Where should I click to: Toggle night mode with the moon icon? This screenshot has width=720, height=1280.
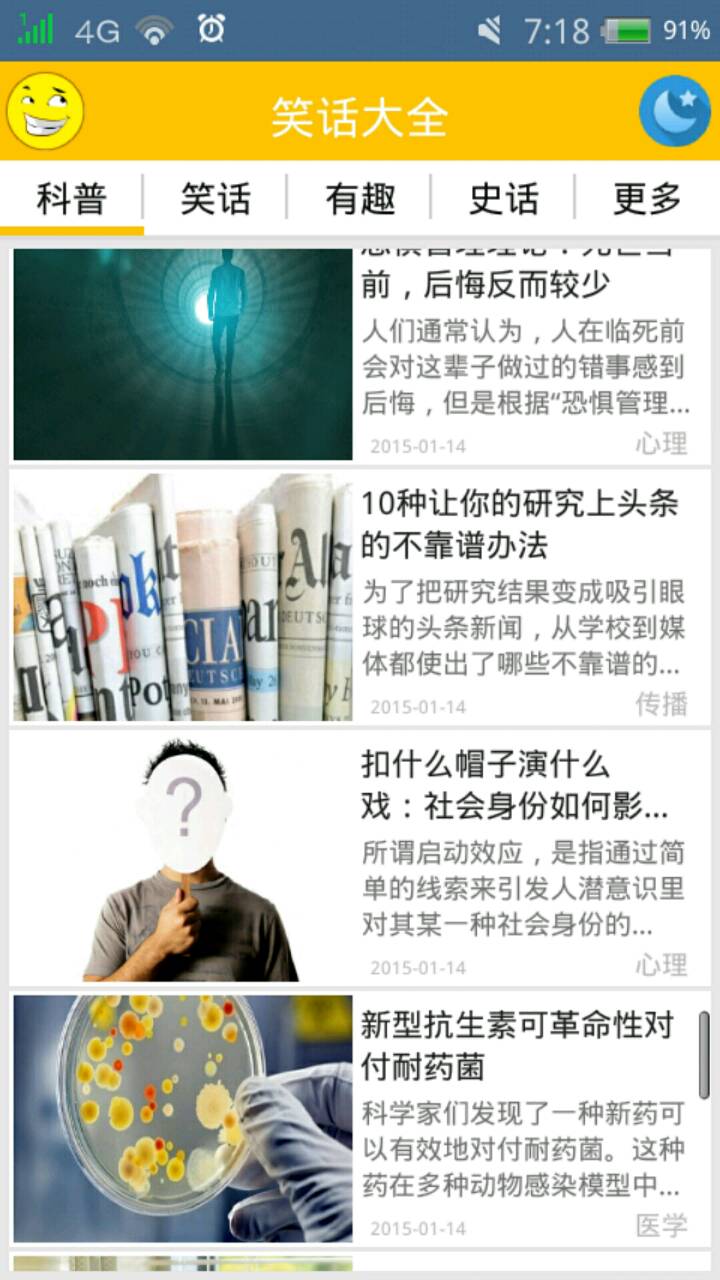click(x=674, y=111)
